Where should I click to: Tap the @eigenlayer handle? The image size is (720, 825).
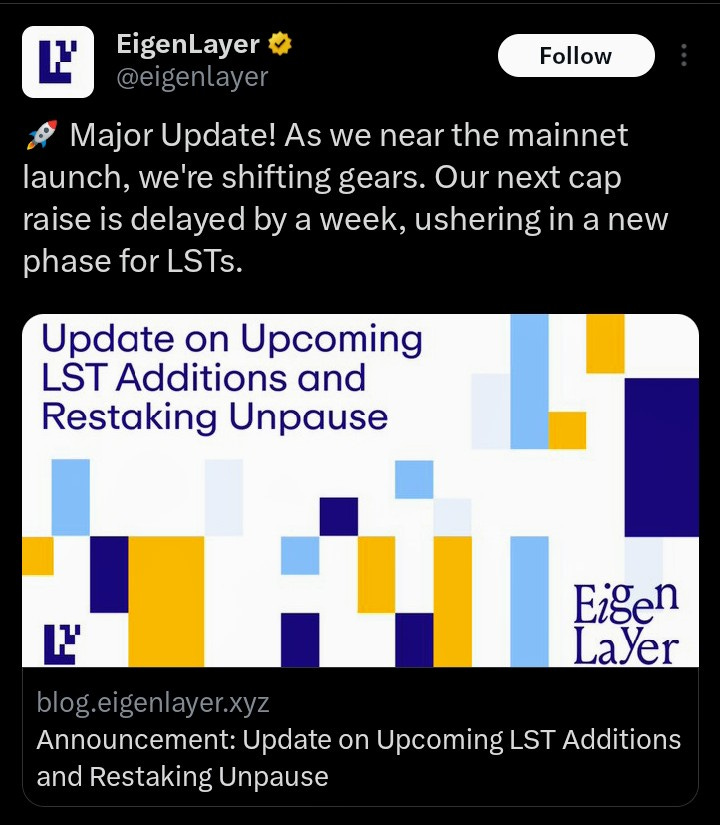pyautogui.click(x=193, y=77)
